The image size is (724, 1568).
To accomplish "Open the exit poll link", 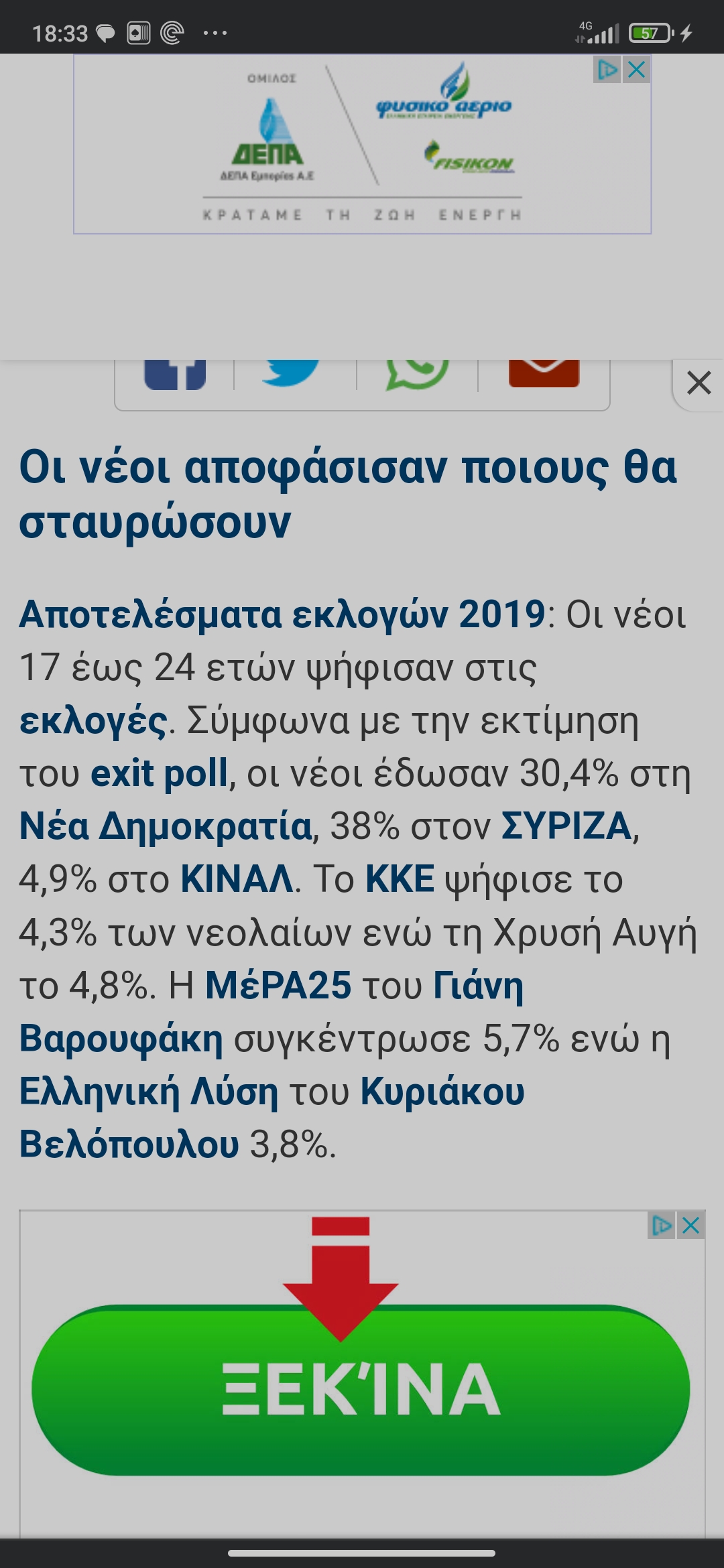I will (x=160, y=773).
